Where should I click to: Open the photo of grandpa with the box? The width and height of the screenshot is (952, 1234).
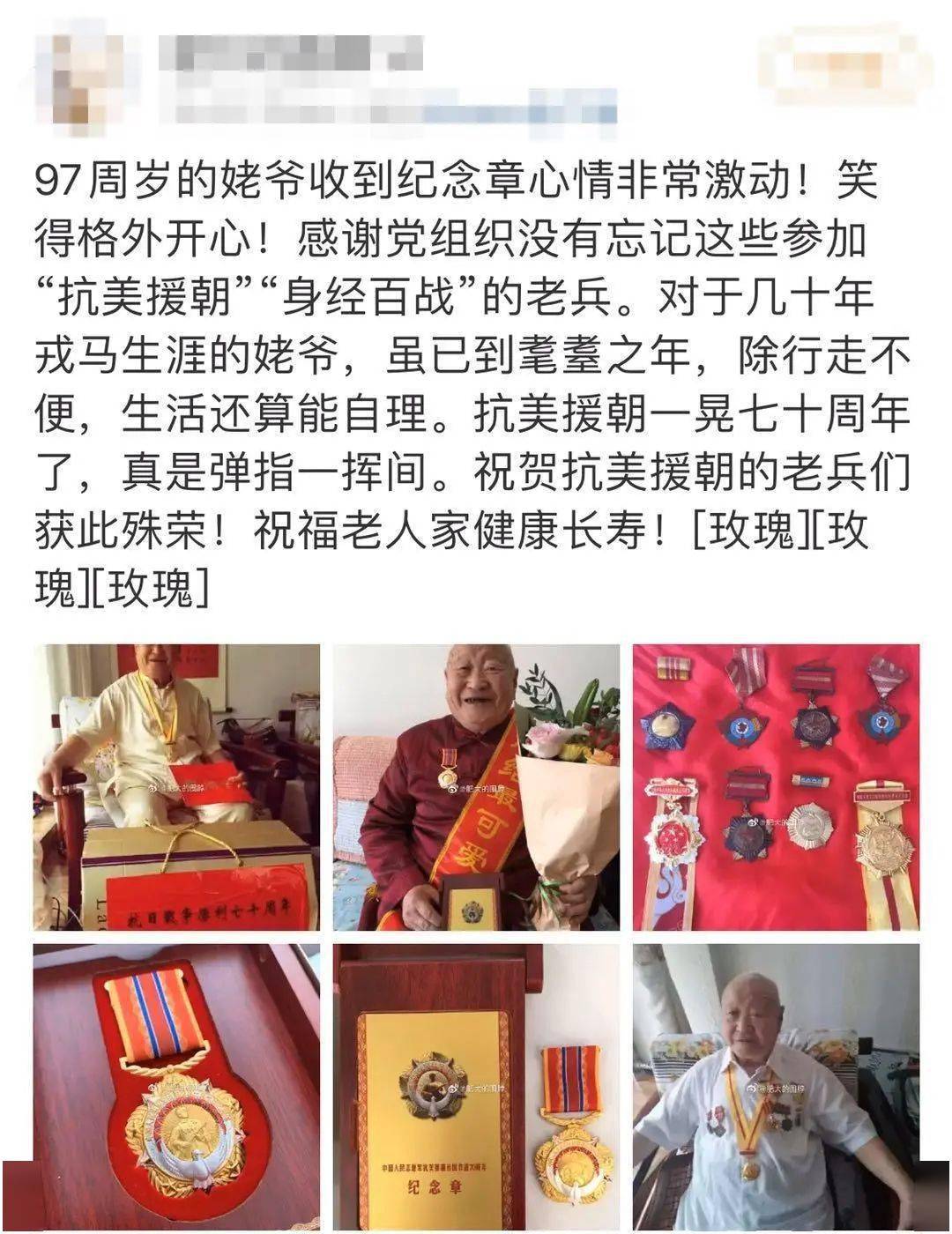click(176, 786)
